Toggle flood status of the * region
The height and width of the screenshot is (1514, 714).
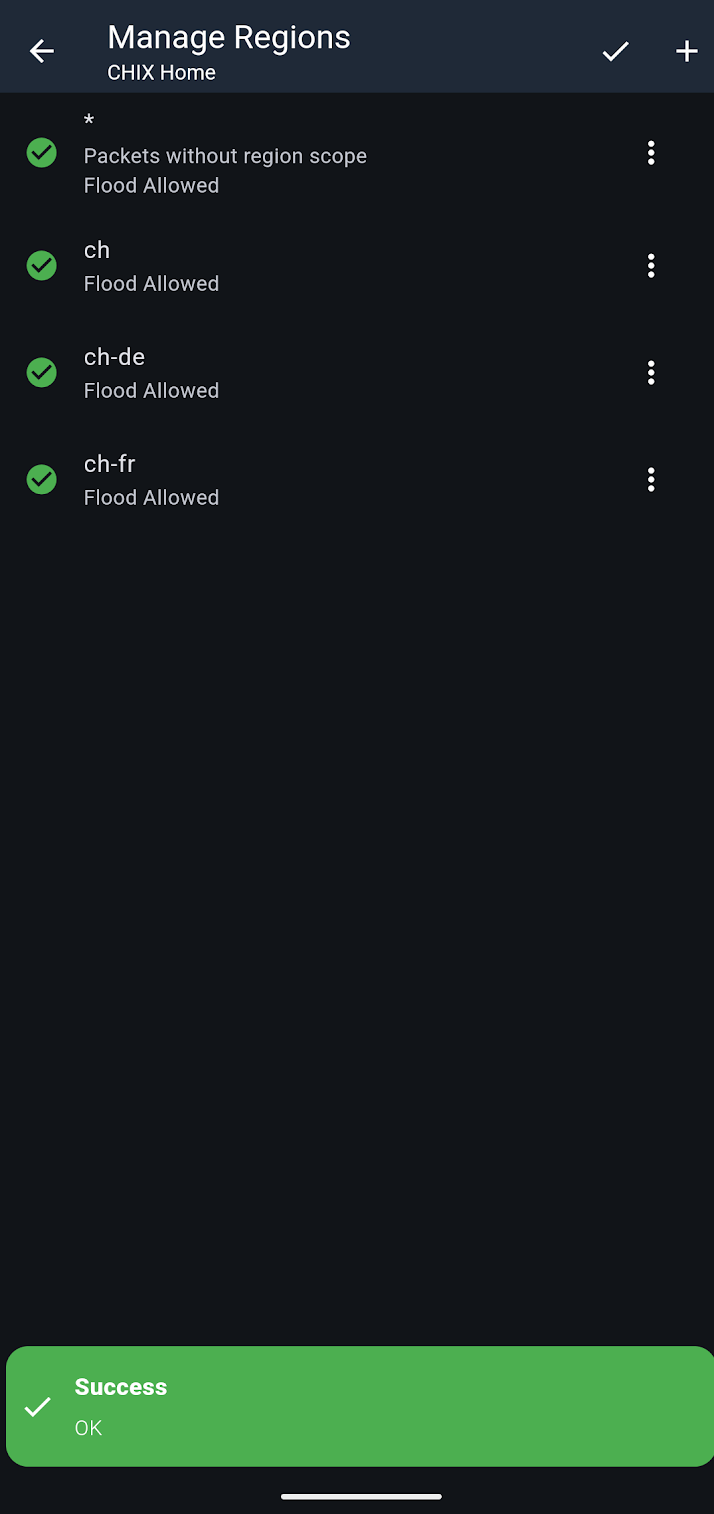coord(42,153)
